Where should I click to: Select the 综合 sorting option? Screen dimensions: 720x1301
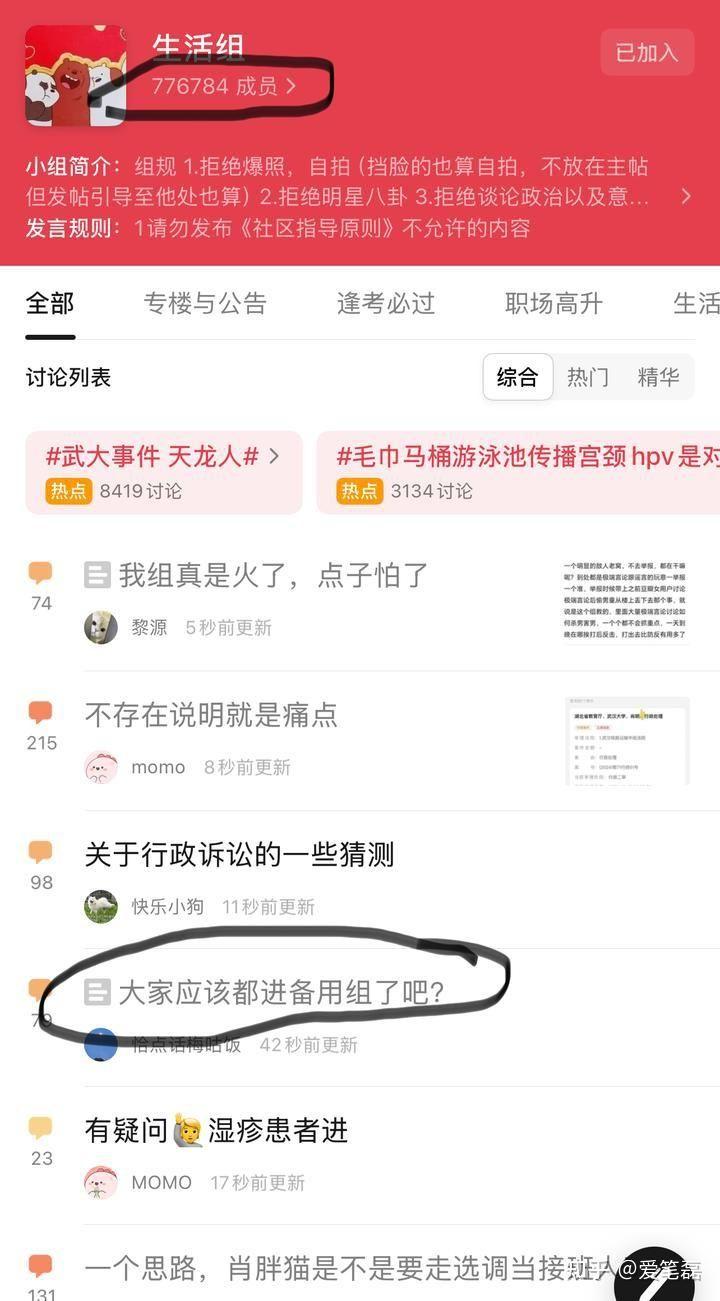(x=518, y=377)
